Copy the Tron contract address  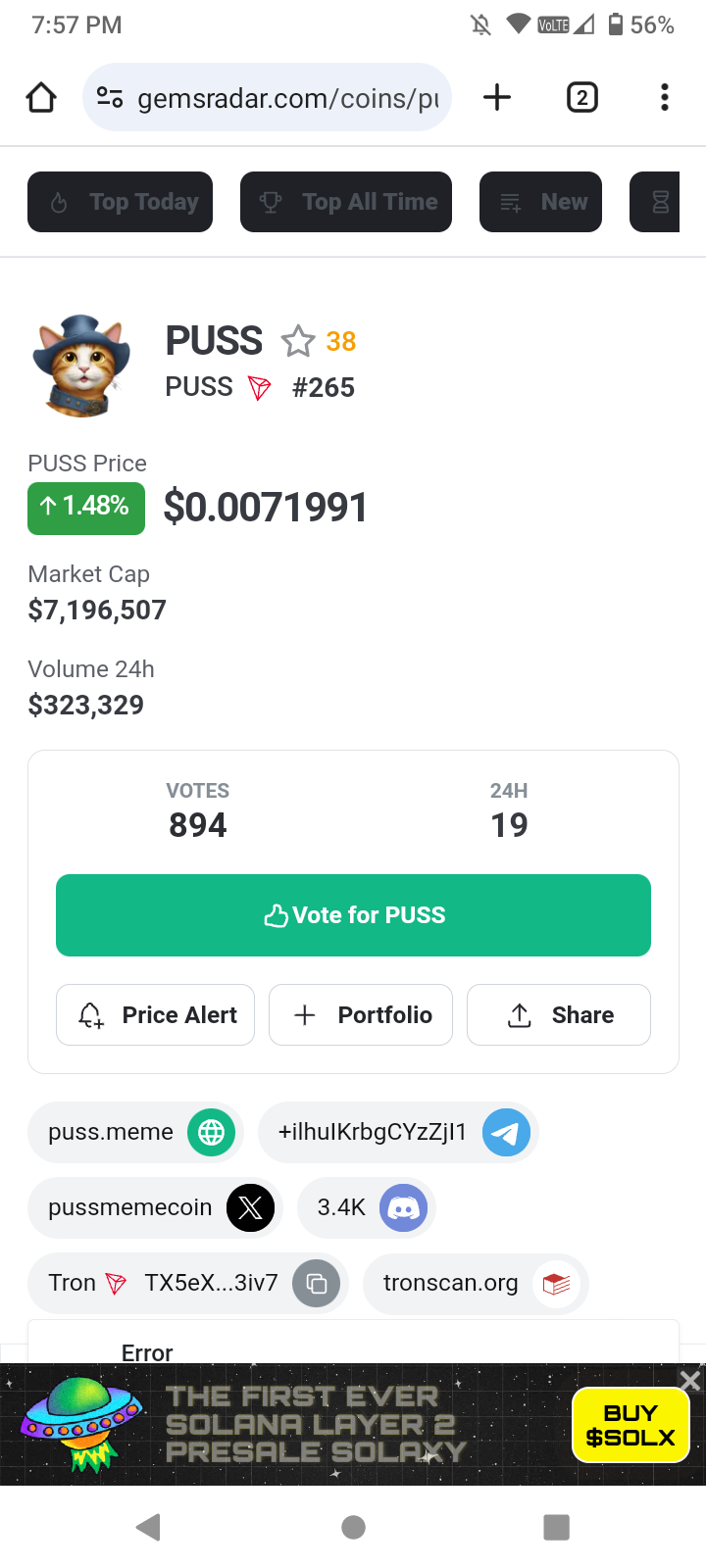pos(316,1283)
